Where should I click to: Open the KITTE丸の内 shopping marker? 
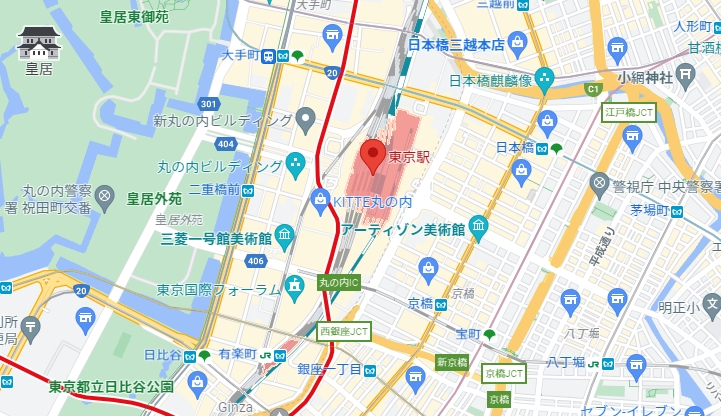pyautogui.click(x=321, y=200)
